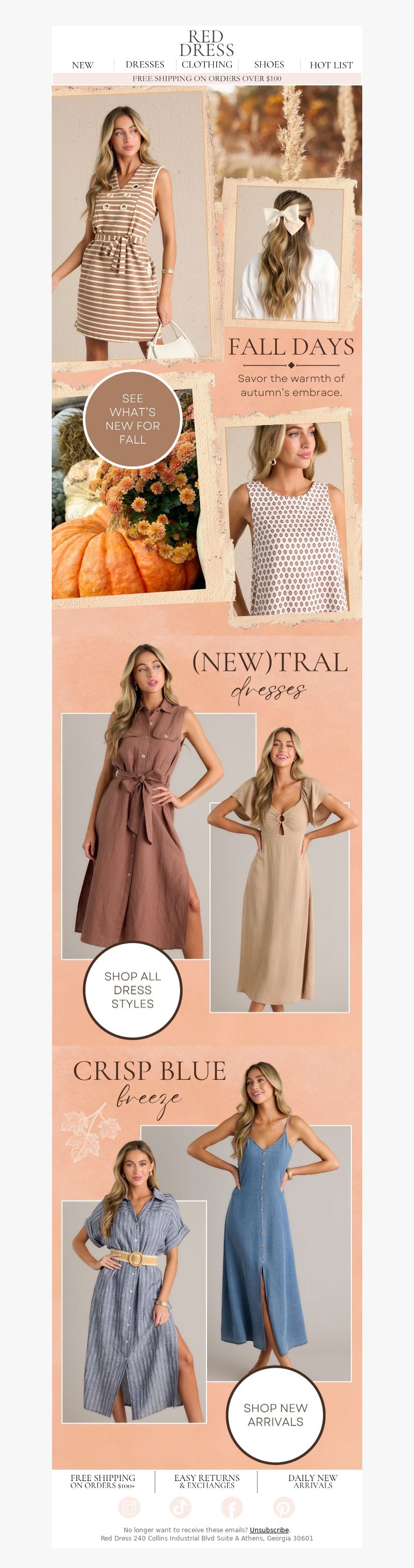Browse the CLOTHING category
The width and height of the screenshot is (414, 1568).
click(x=207, y=65)
